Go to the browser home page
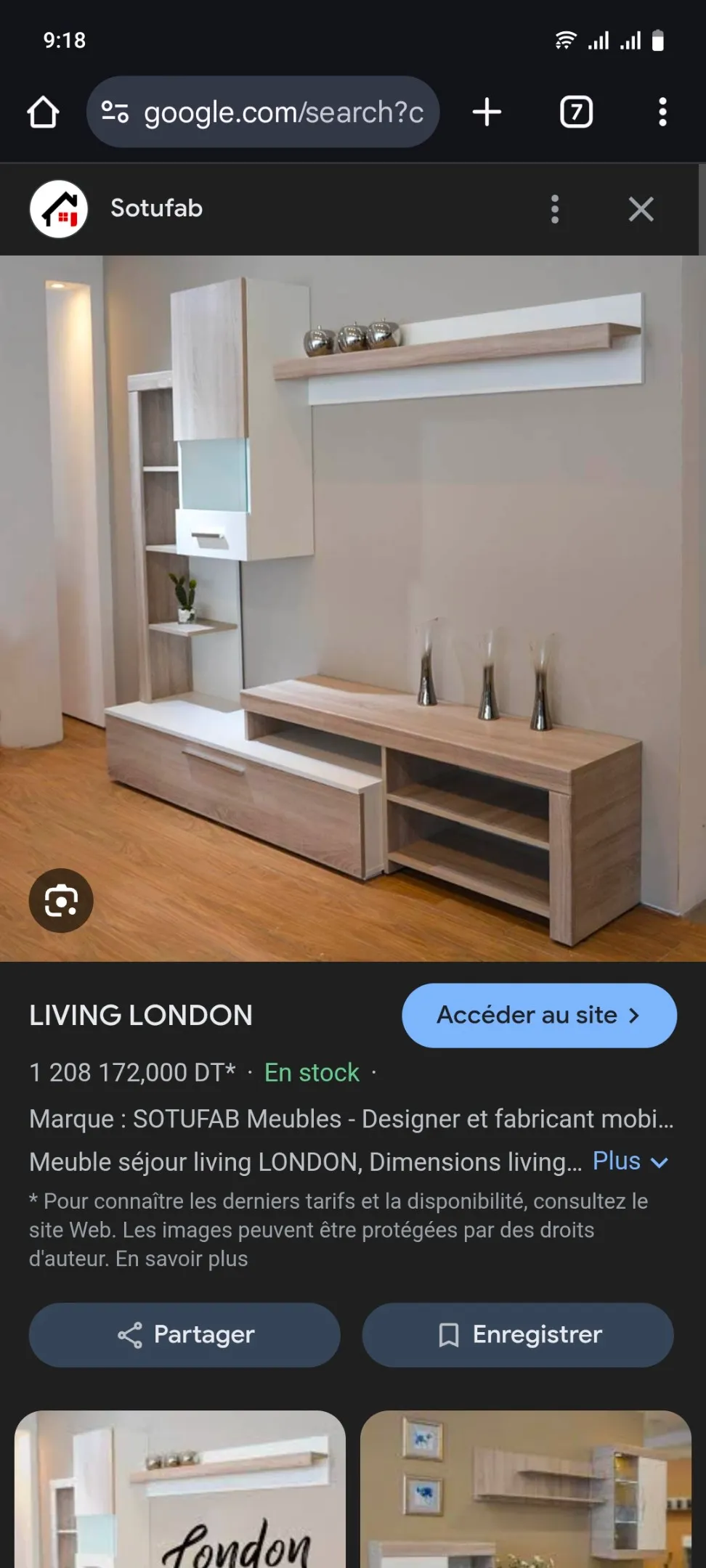706x1568 pixels. pos(43,113)
